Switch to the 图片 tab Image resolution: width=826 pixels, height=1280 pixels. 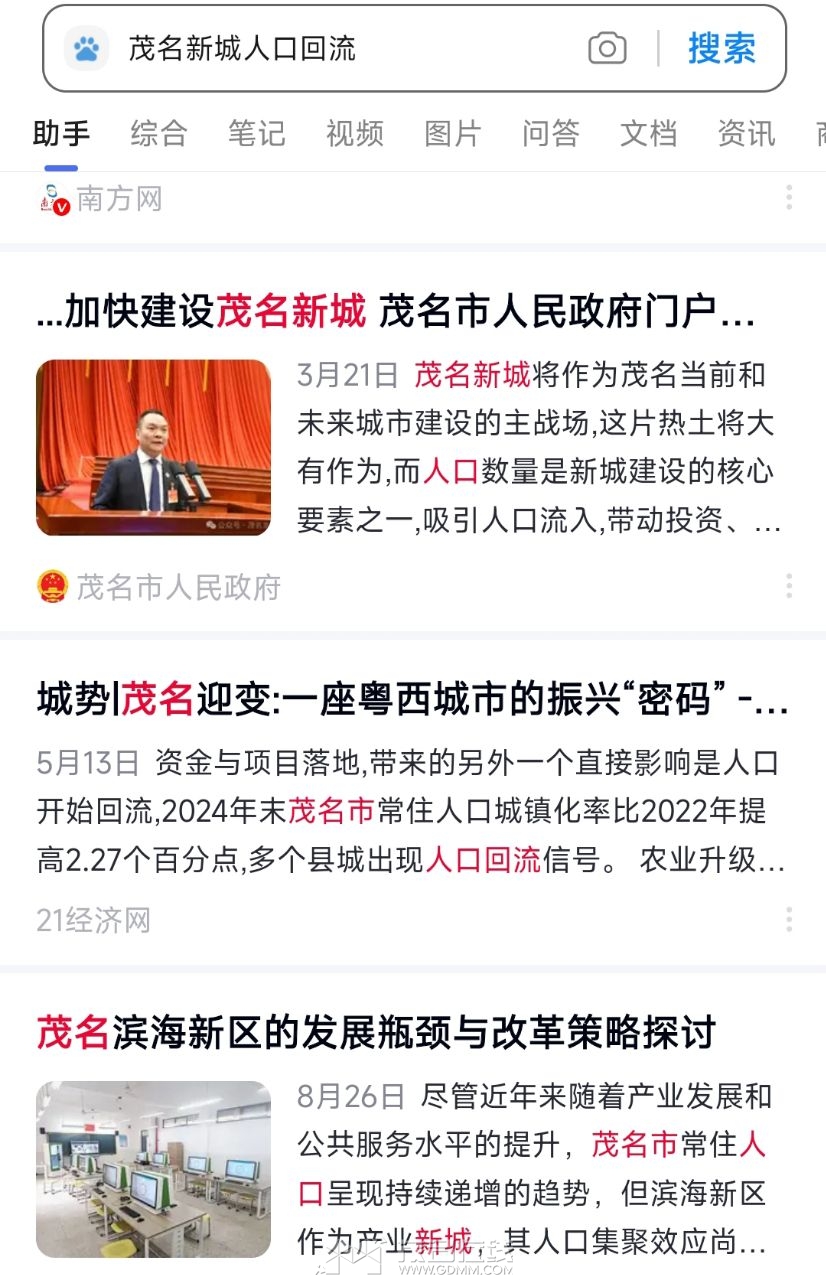pos(452,133)
